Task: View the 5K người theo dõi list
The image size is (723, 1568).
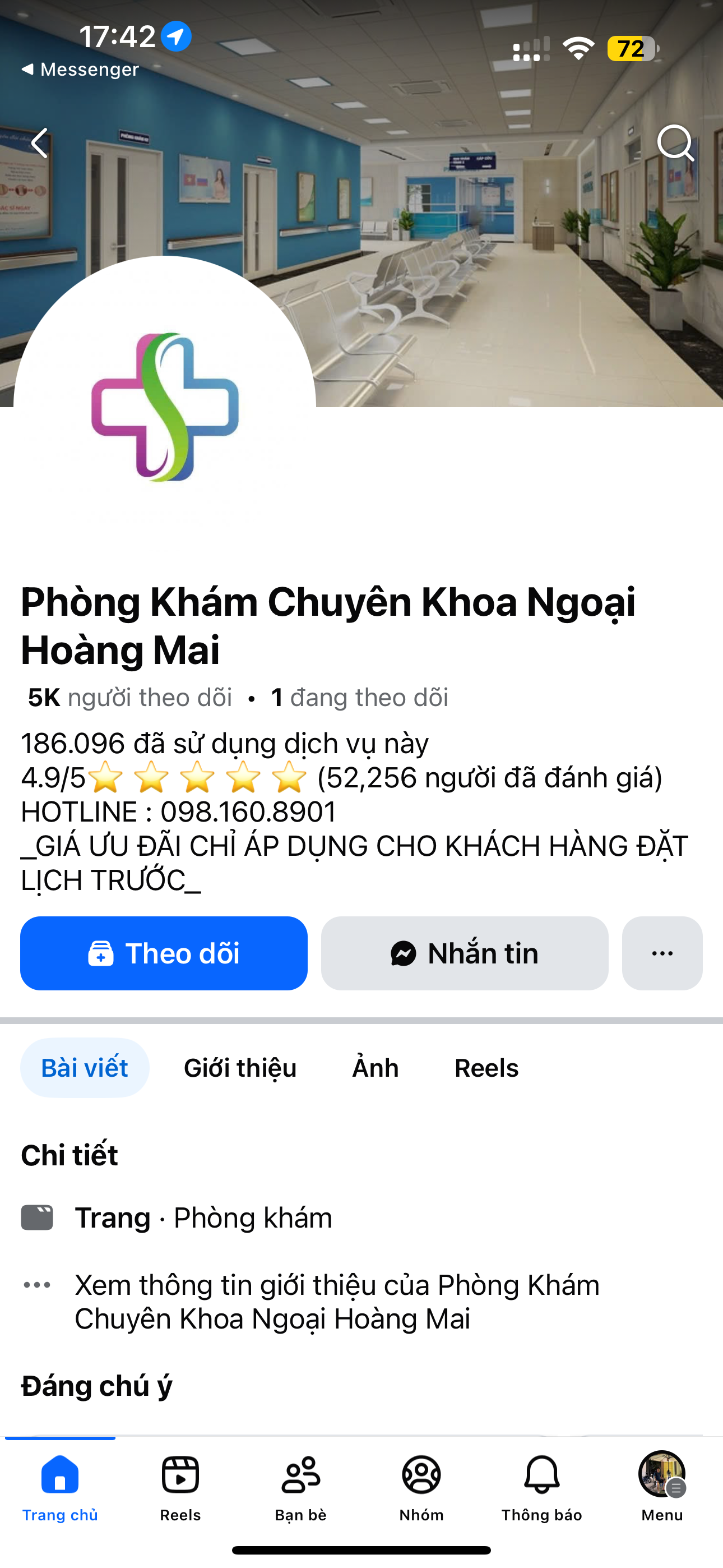Action: tap(130, 698)
